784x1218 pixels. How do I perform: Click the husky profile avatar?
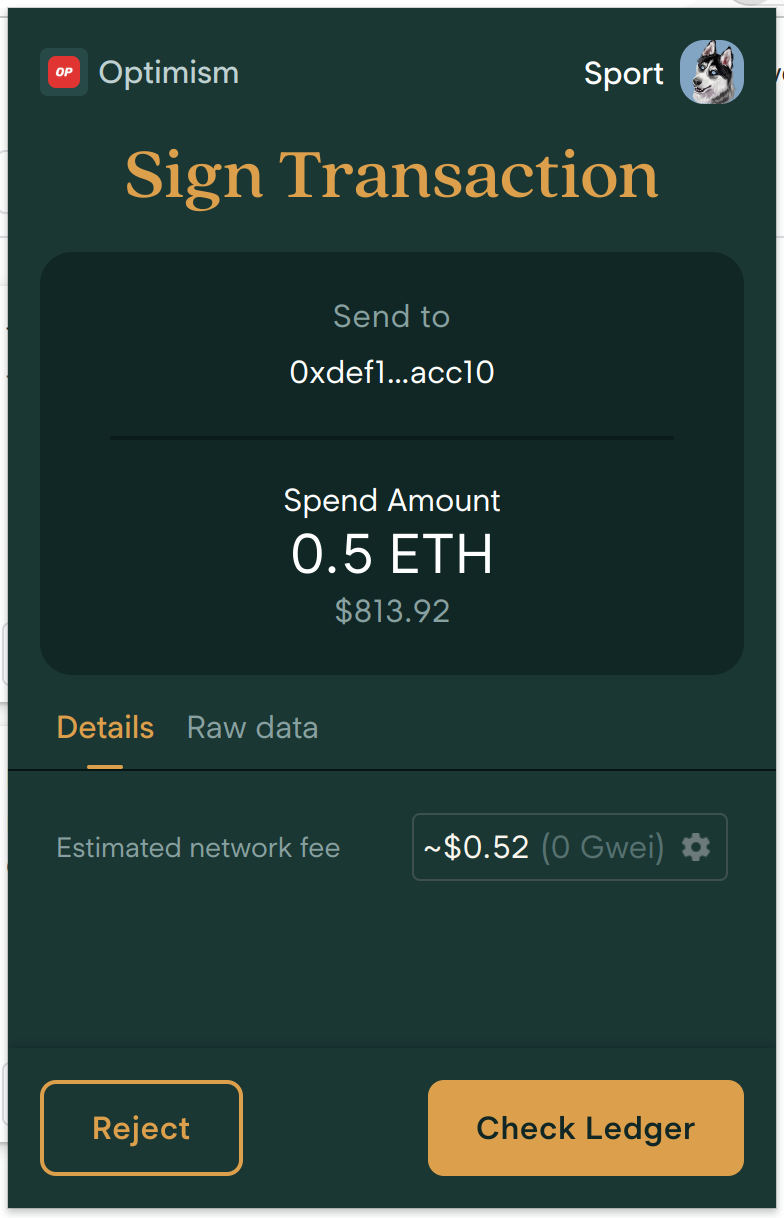(x=712, y=71)
